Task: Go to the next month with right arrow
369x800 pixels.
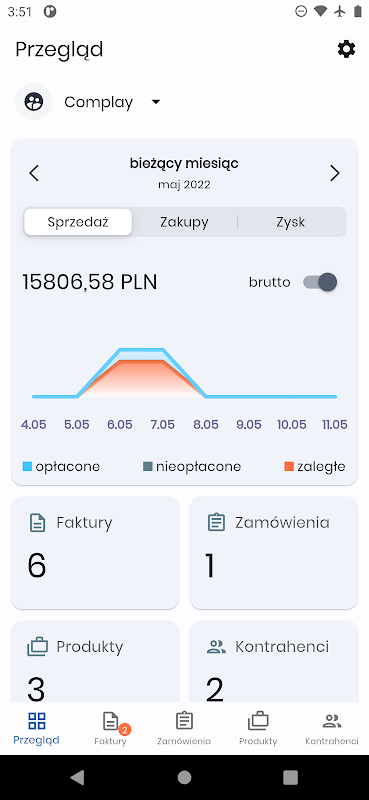Action: coord(334,173)
